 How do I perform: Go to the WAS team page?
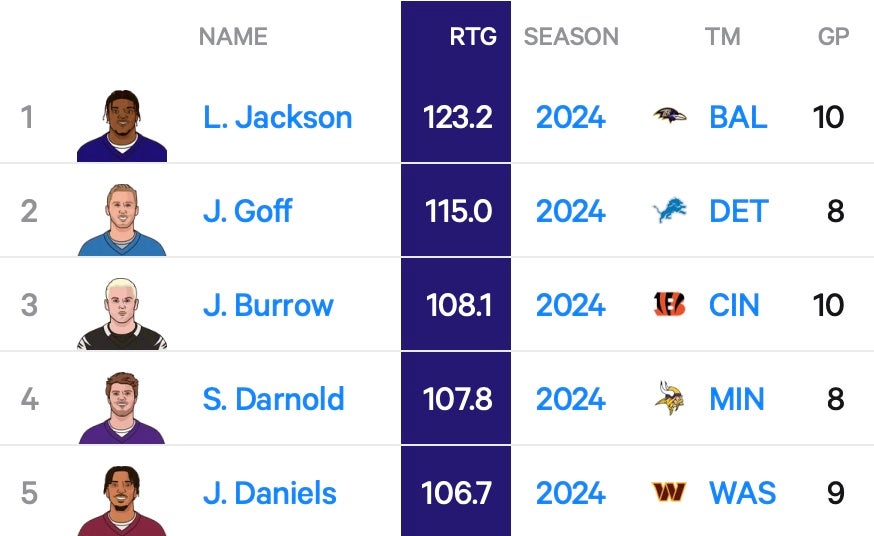(742, 494)
